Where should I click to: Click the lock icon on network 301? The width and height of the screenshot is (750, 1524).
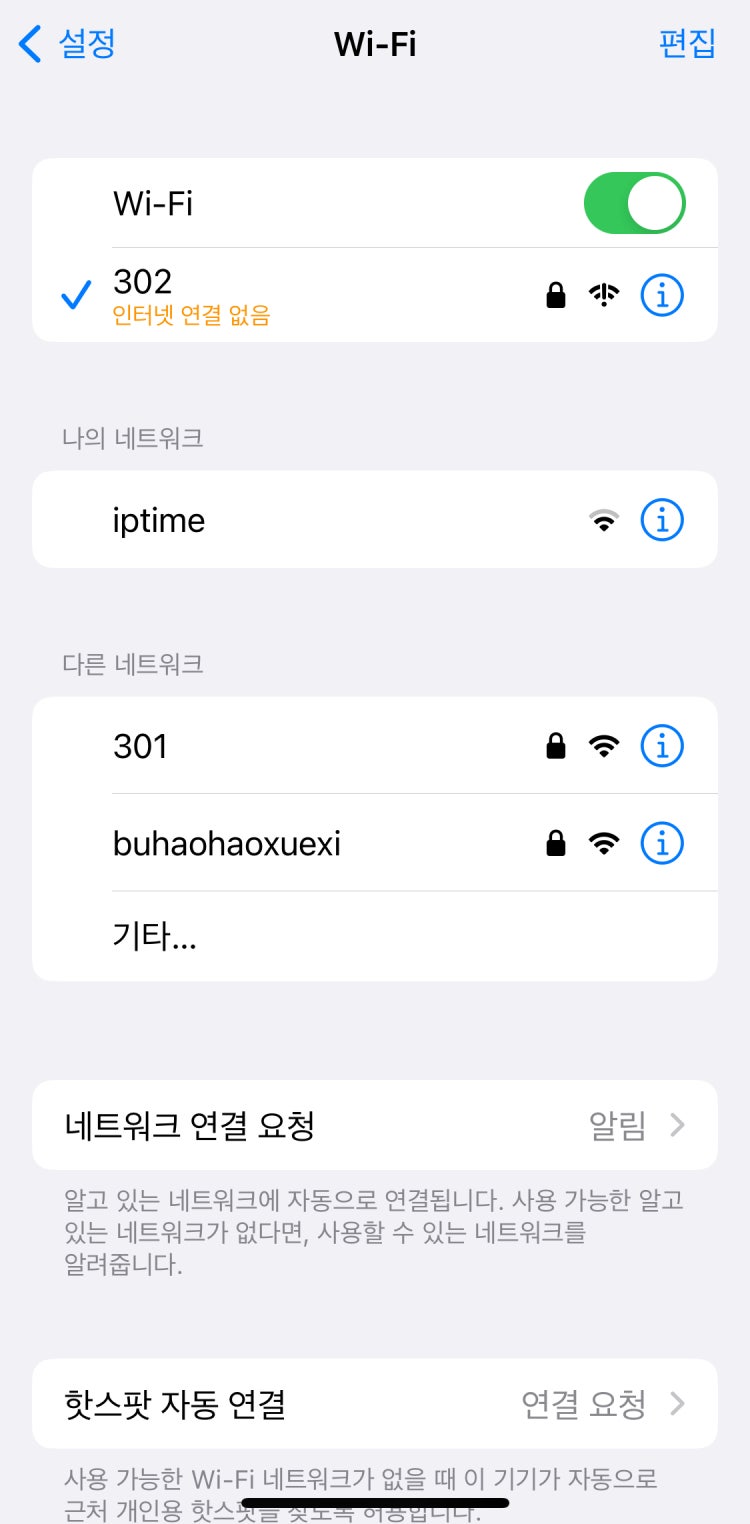tap(555, 745)
